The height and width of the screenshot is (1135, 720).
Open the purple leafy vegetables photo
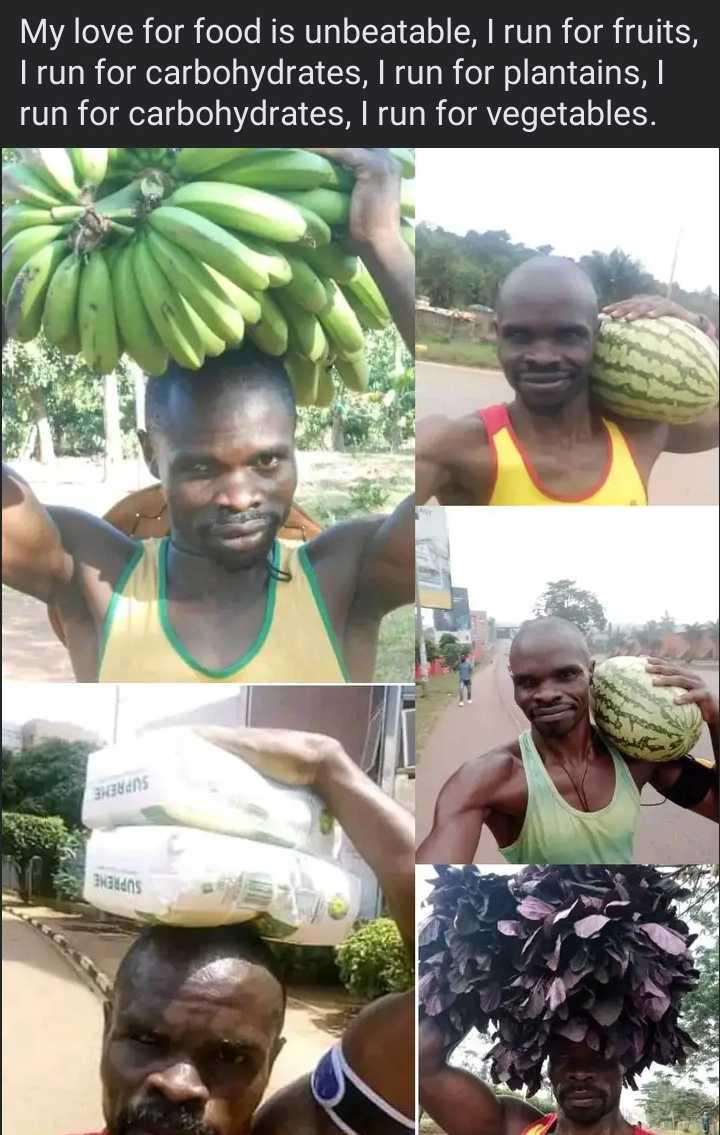tap(567, 1000)
